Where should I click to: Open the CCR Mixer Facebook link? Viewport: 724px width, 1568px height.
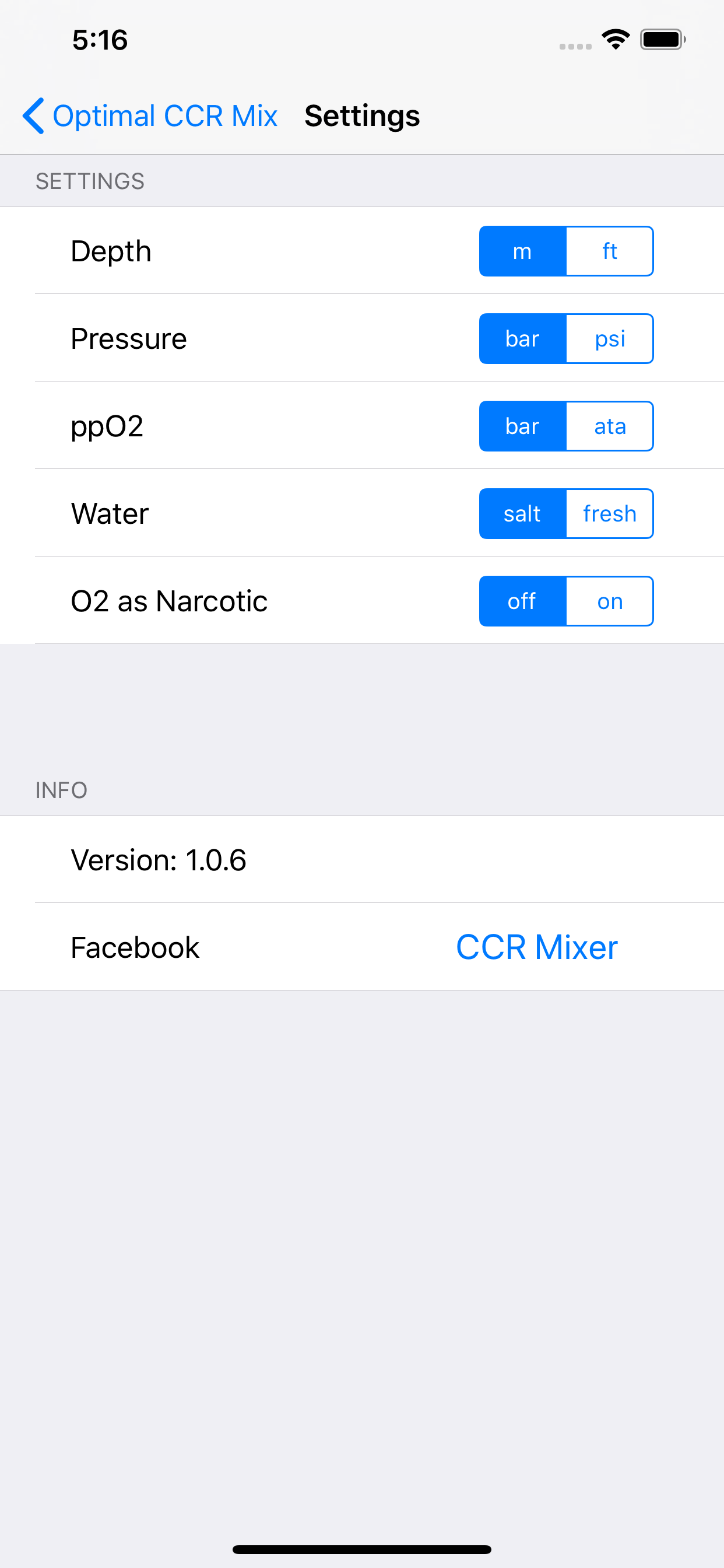coord(537,947)
